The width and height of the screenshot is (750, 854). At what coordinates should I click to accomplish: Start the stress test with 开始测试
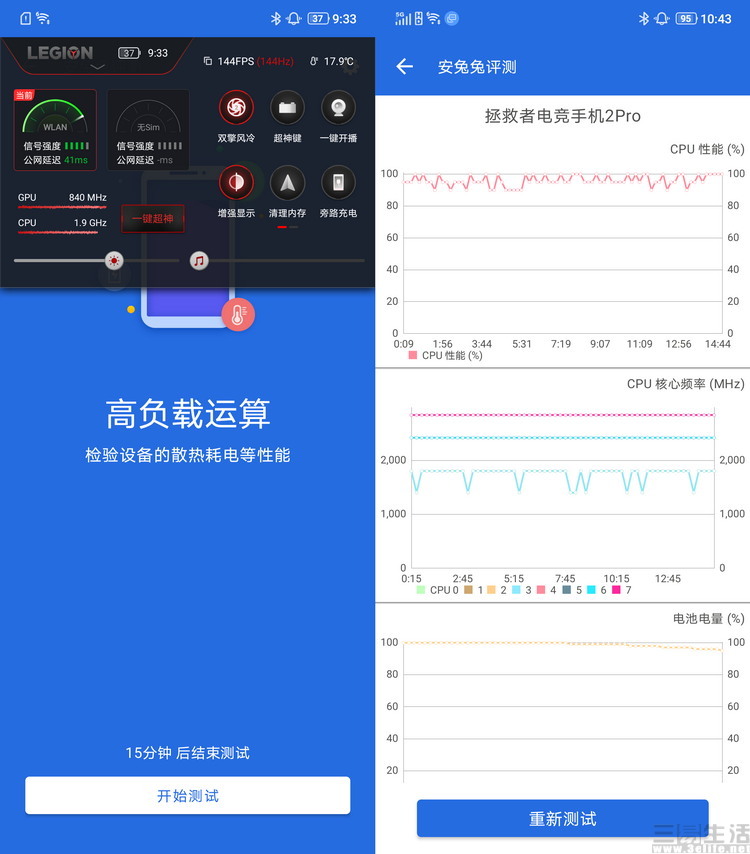(188, 796)
